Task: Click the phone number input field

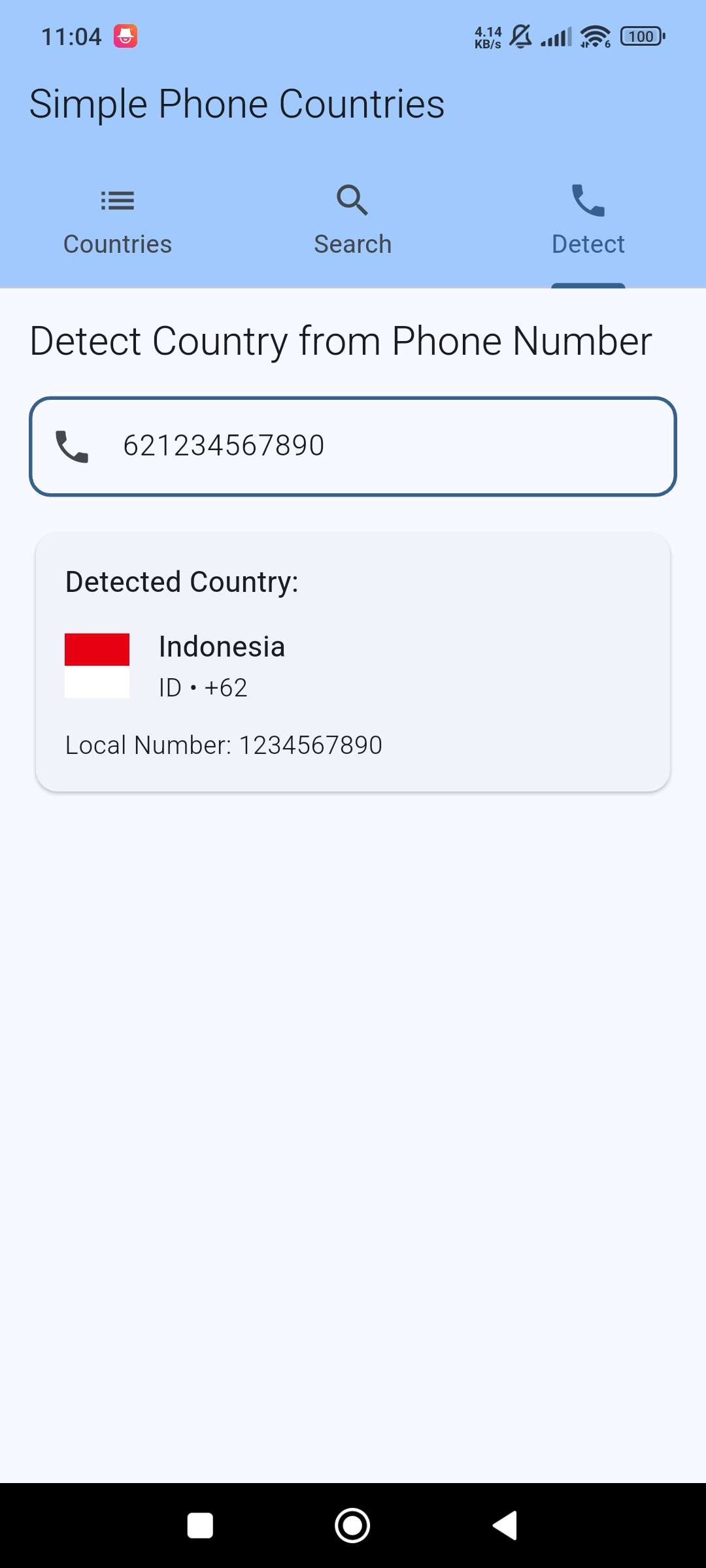Action: point(353,447)
